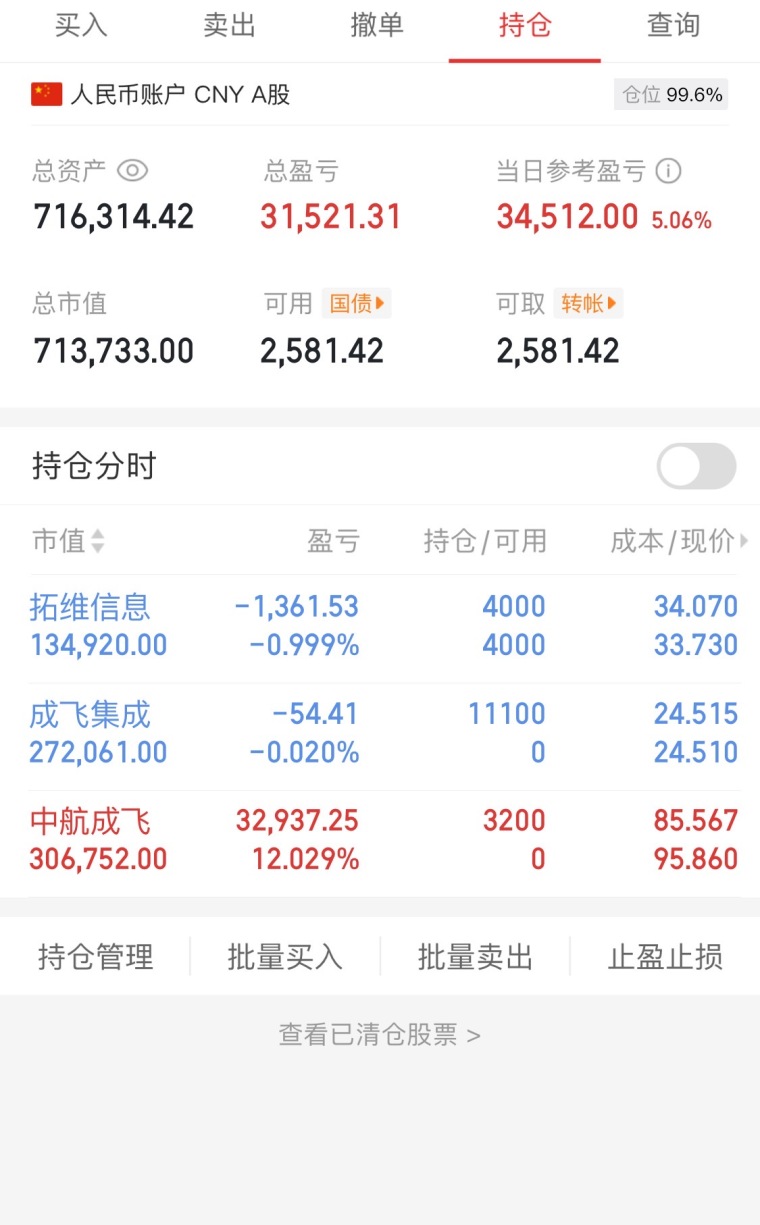The height and width of the screenshot is (1225, 760).
Task: View 查看已清仓股票 link
Action: [x=380, y=1034]
